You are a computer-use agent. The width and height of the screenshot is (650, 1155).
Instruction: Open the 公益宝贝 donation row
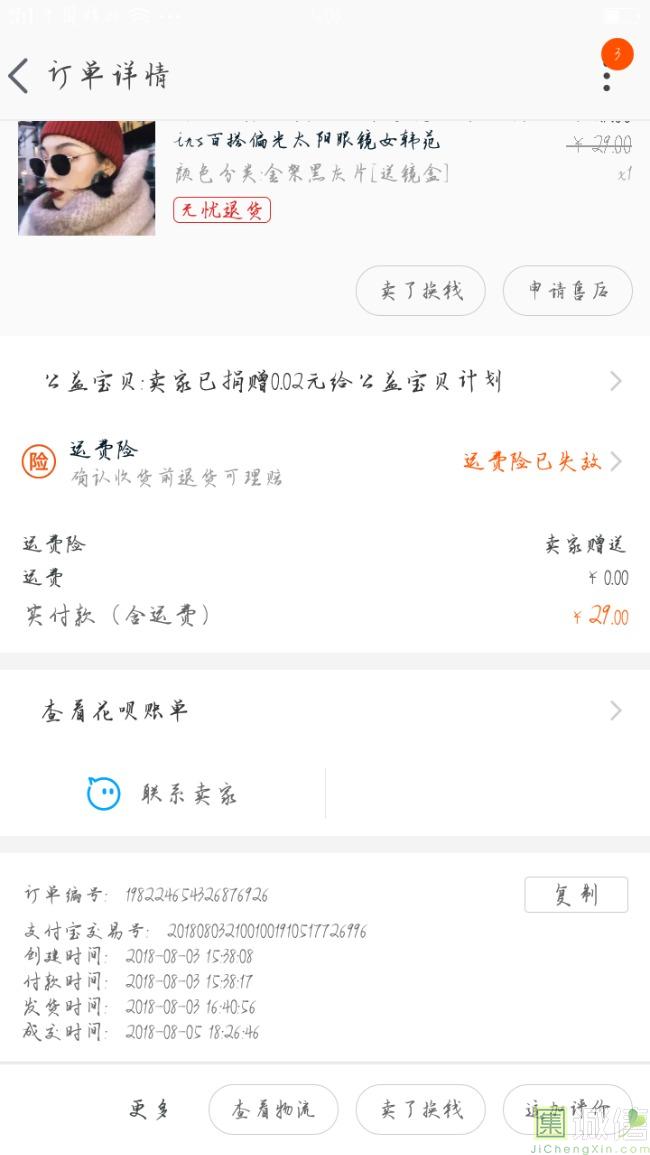[325, 382]
